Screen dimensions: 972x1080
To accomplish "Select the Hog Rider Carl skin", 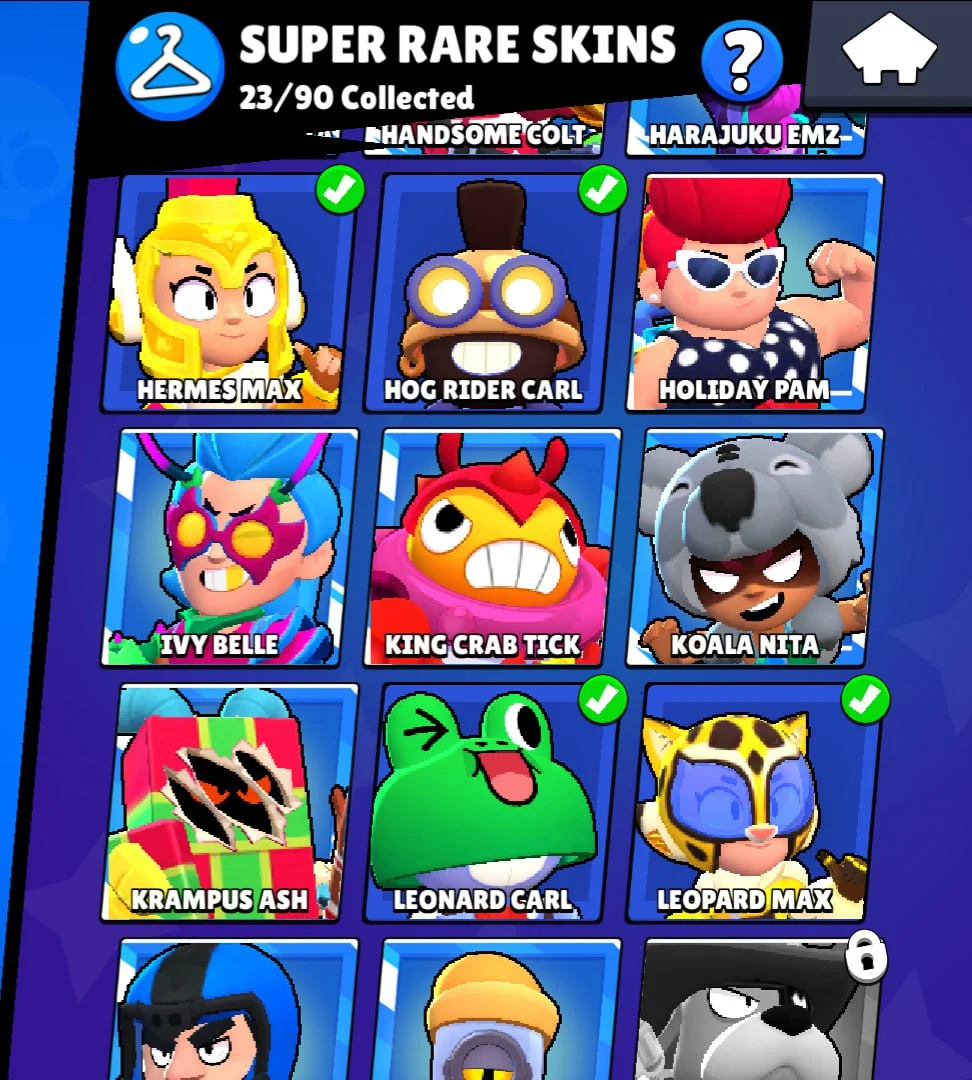I will (492, 293).
